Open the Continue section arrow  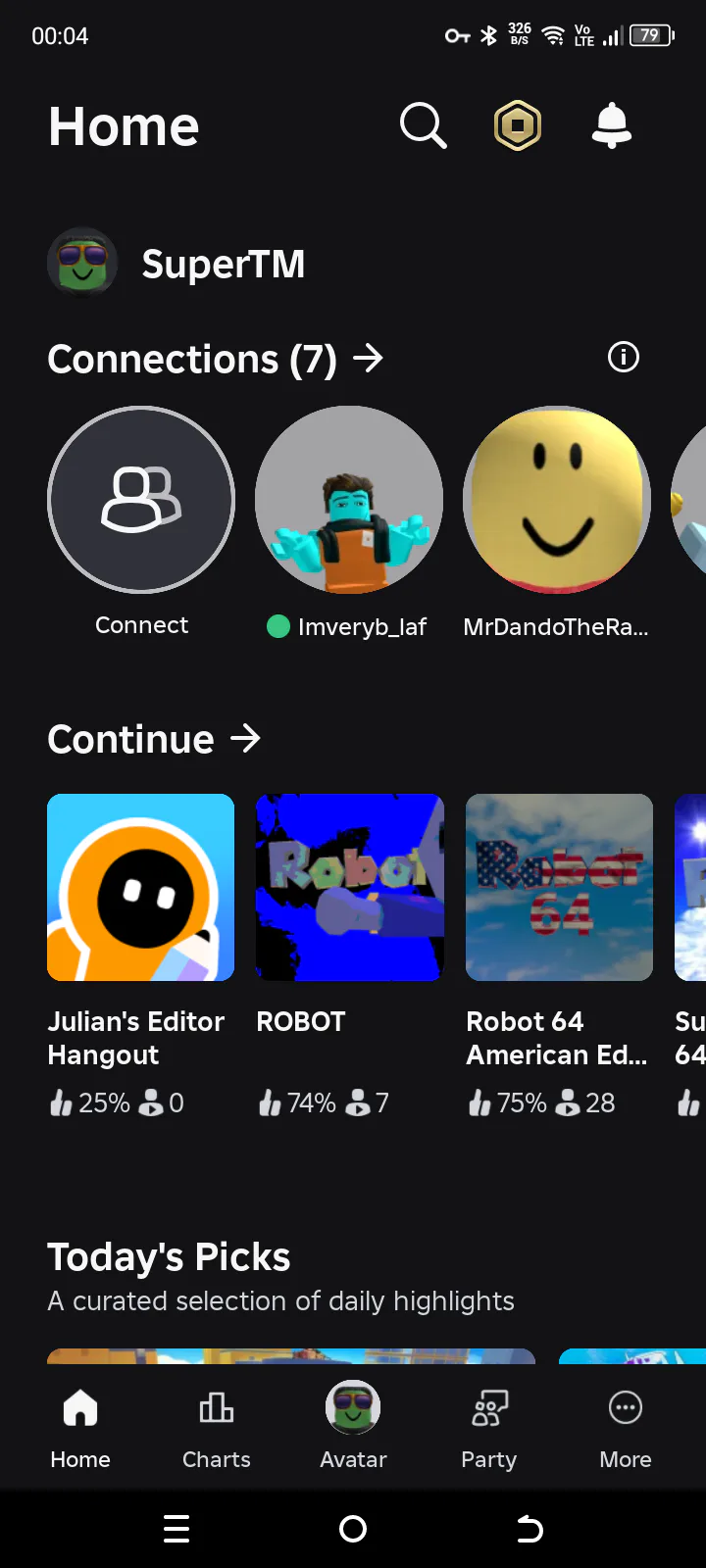click(x=245, y=738)
